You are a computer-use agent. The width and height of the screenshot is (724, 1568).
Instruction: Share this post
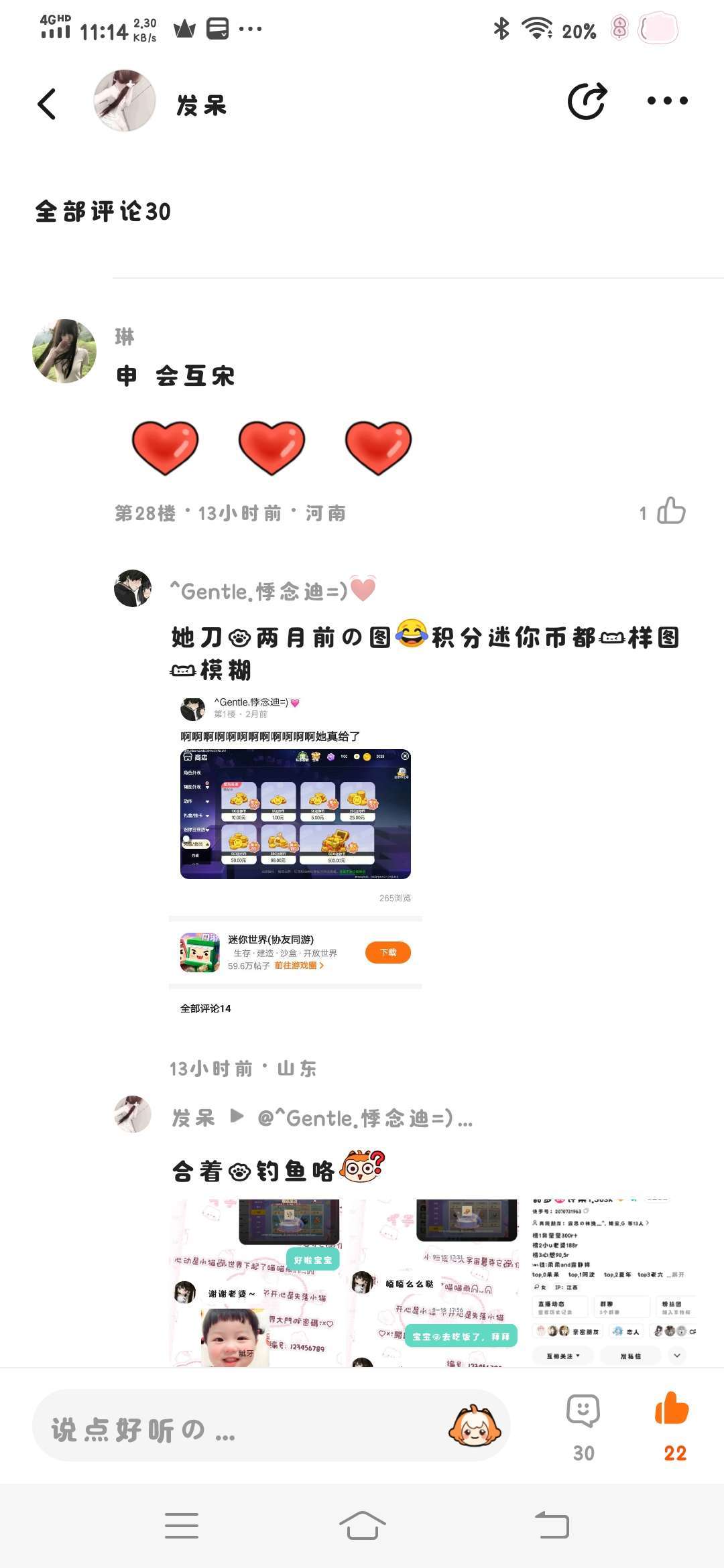click(587, 101)
